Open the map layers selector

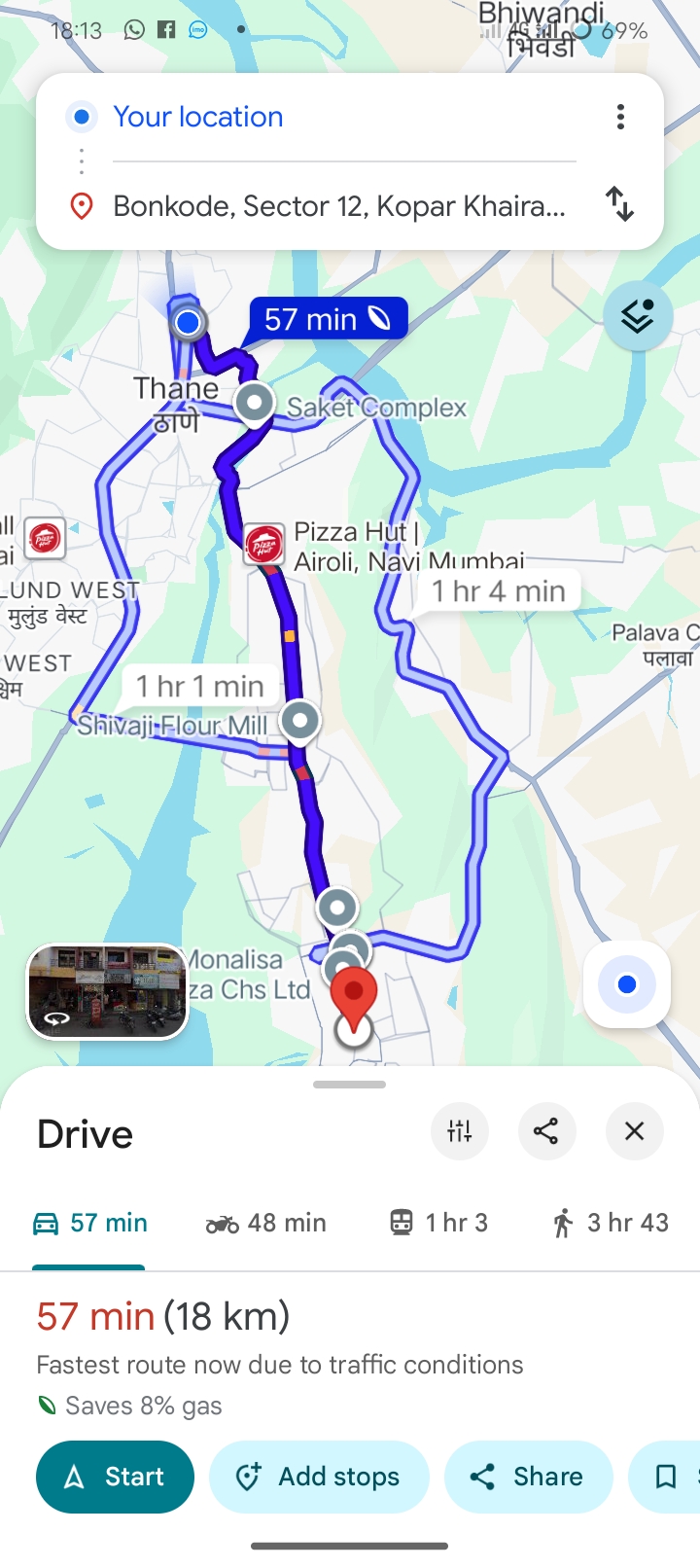(637, 316)
